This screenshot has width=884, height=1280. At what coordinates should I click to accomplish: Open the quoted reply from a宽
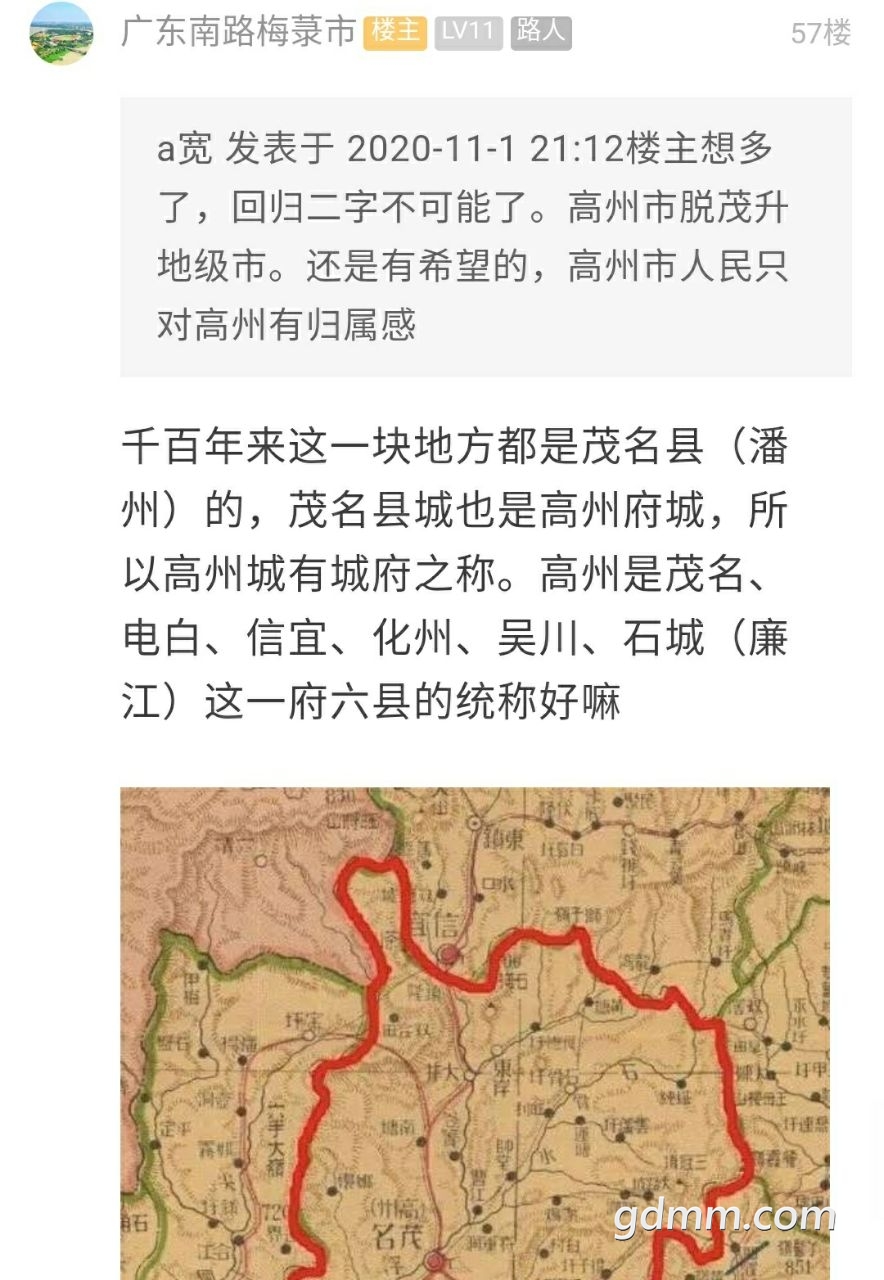pyautogui.click(x=485, y=237)
